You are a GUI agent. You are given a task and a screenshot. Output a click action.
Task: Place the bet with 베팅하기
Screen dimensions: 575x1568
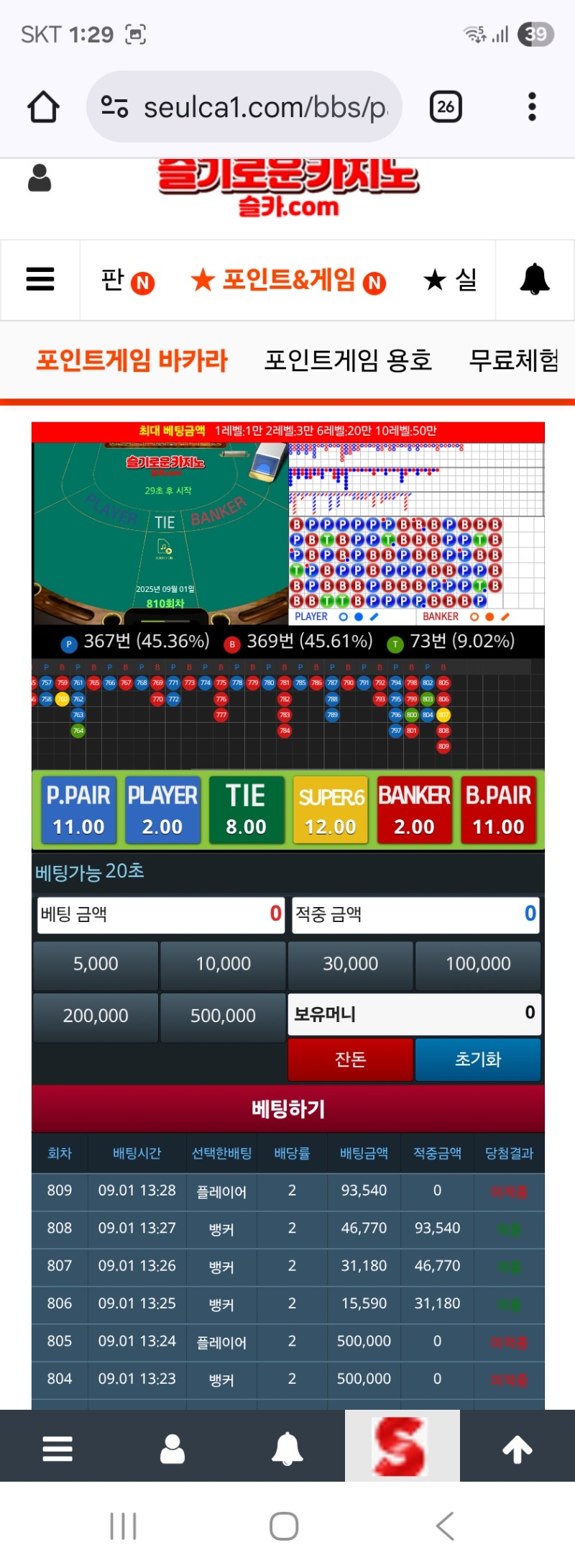[287, 1108]
